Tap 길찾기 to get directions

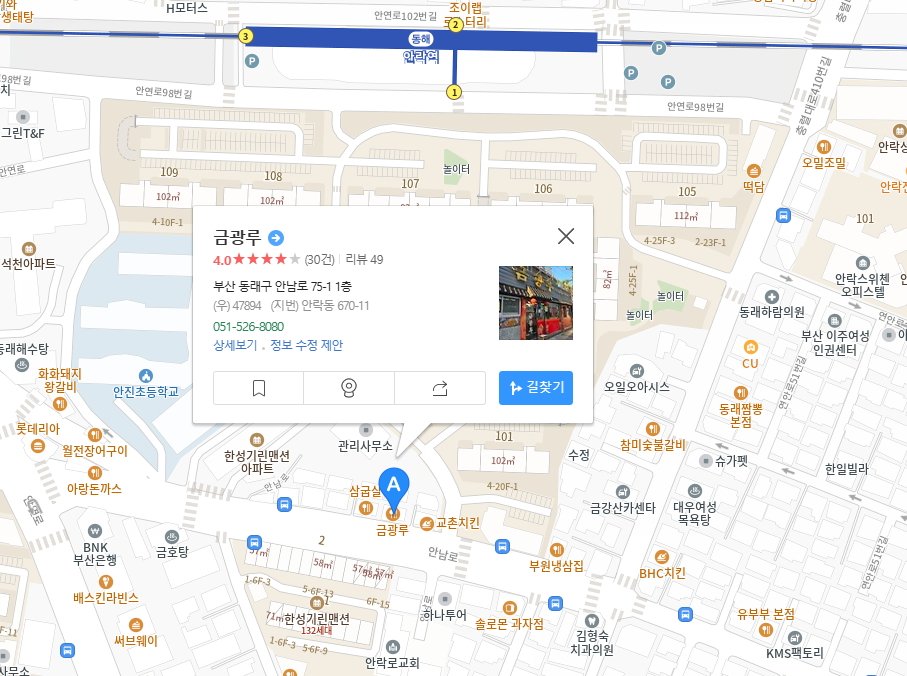(x=536, y=387)
